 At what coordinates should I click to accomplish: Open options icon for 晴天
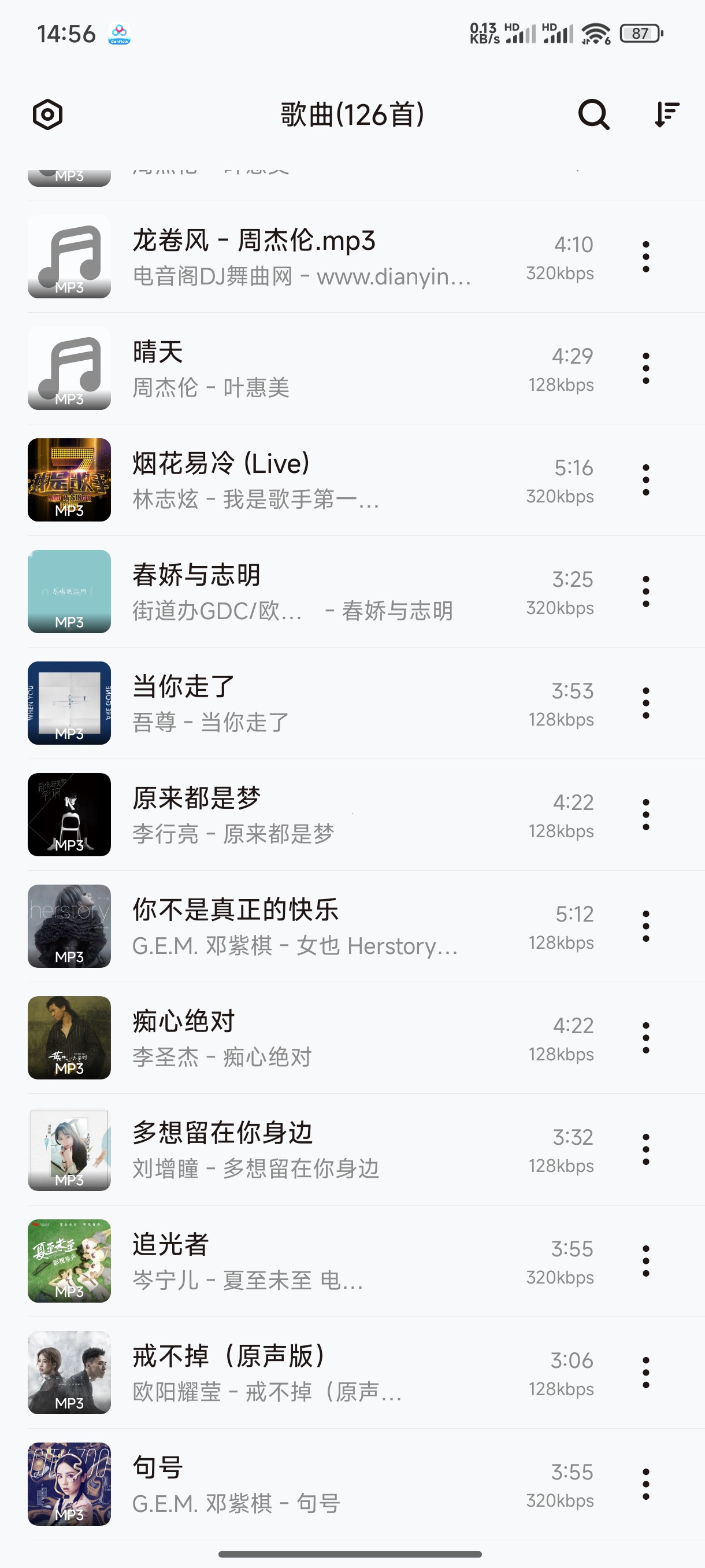click(645, 368)
